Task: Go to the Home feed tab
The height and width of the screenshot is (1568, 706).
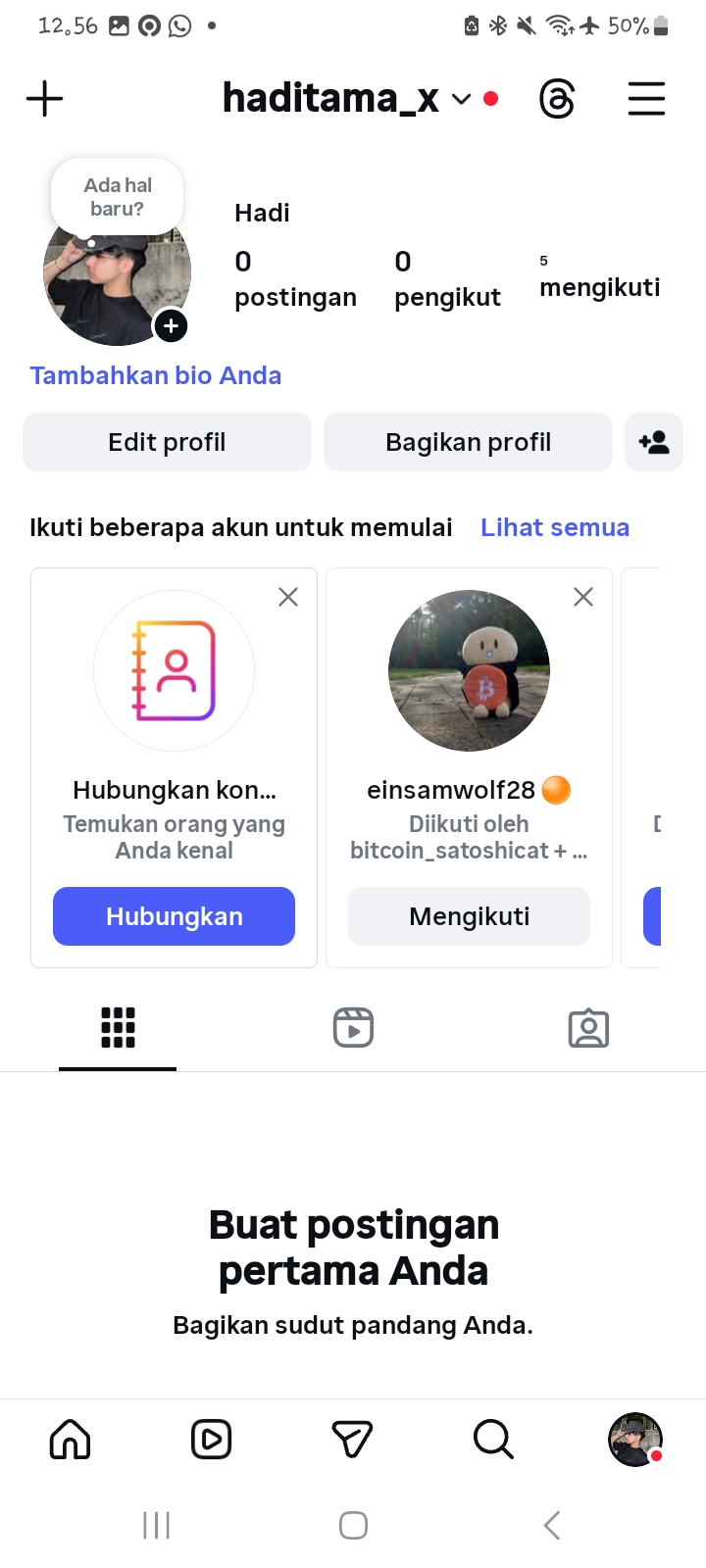Action: [70, 1440]
